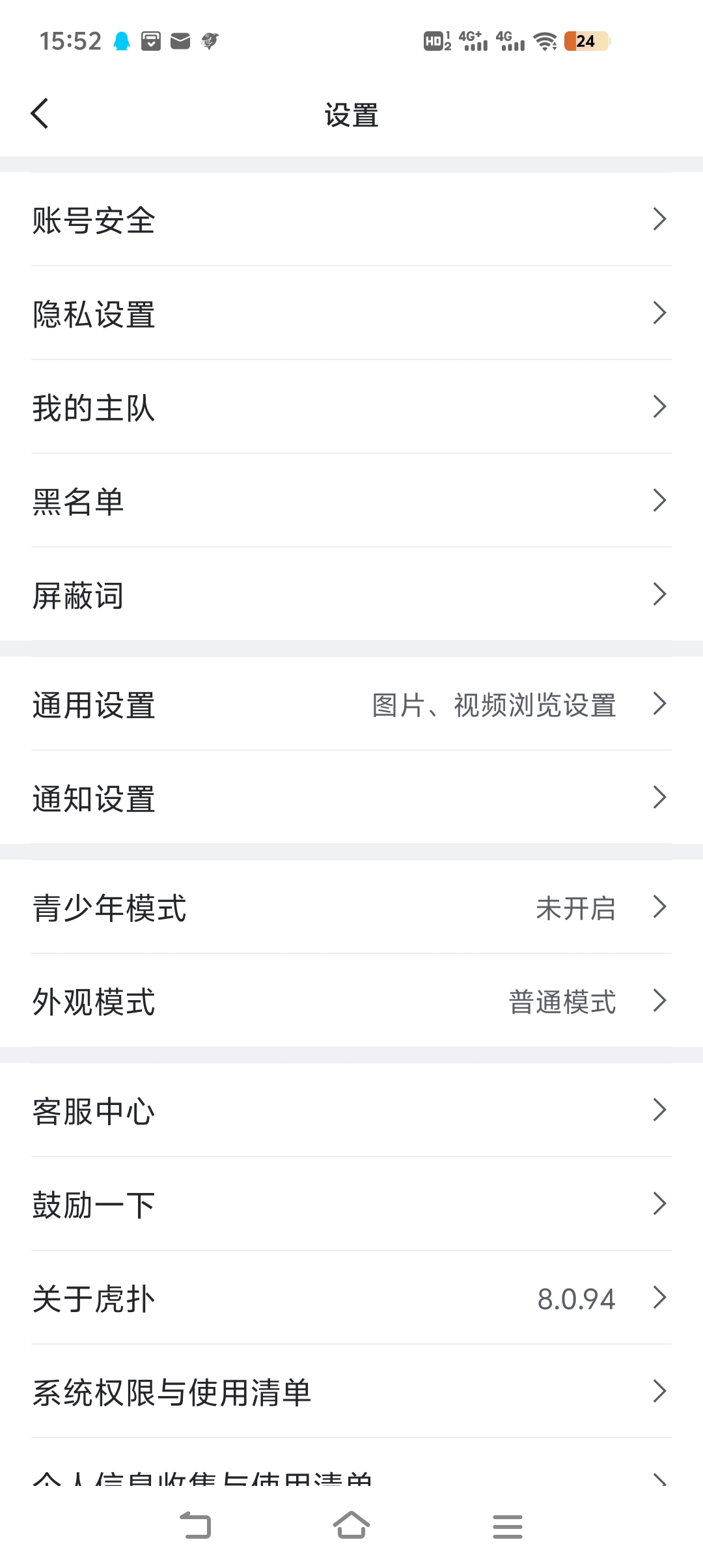This screenshot has width=703, height=1568.
Task: Open 隐私设置
Action: pos(351,313)
